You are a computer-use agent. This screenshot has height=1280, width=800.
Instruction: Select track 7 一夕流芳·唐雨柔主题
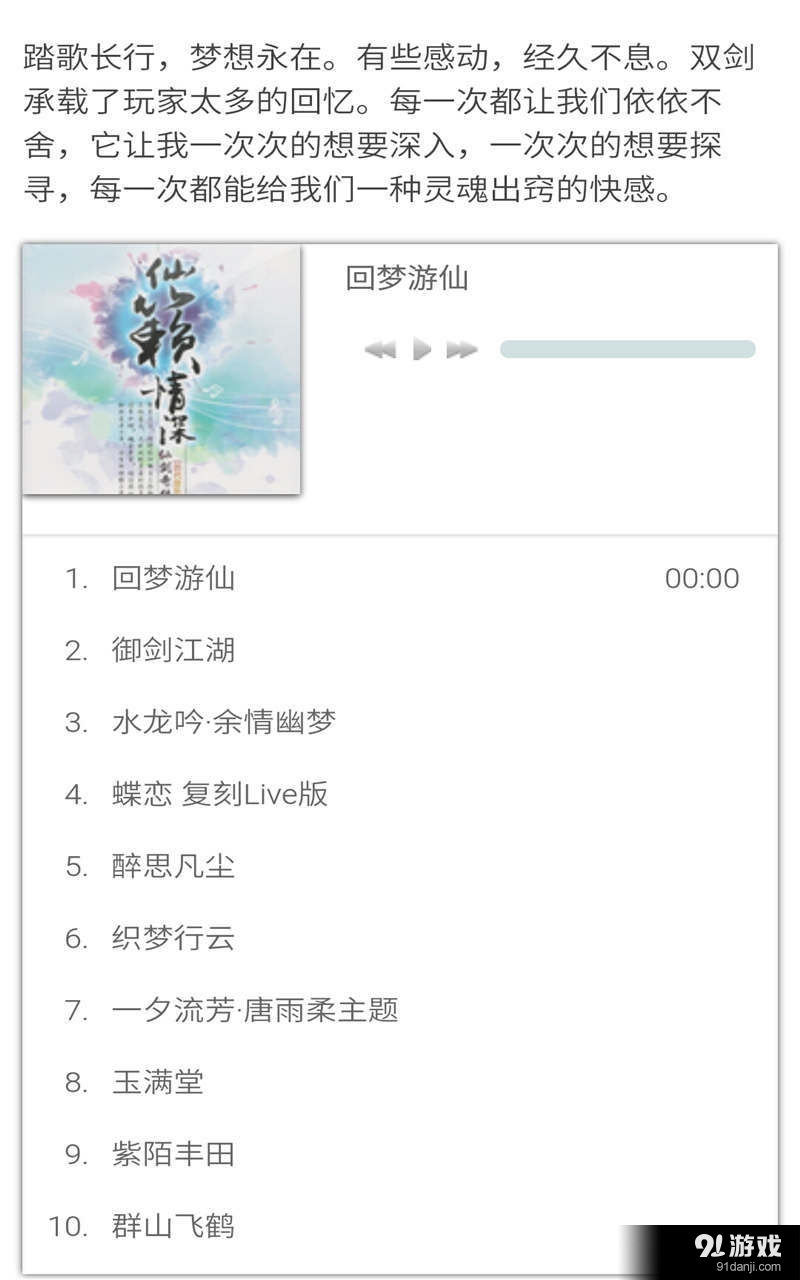[x=255, y=1010]
